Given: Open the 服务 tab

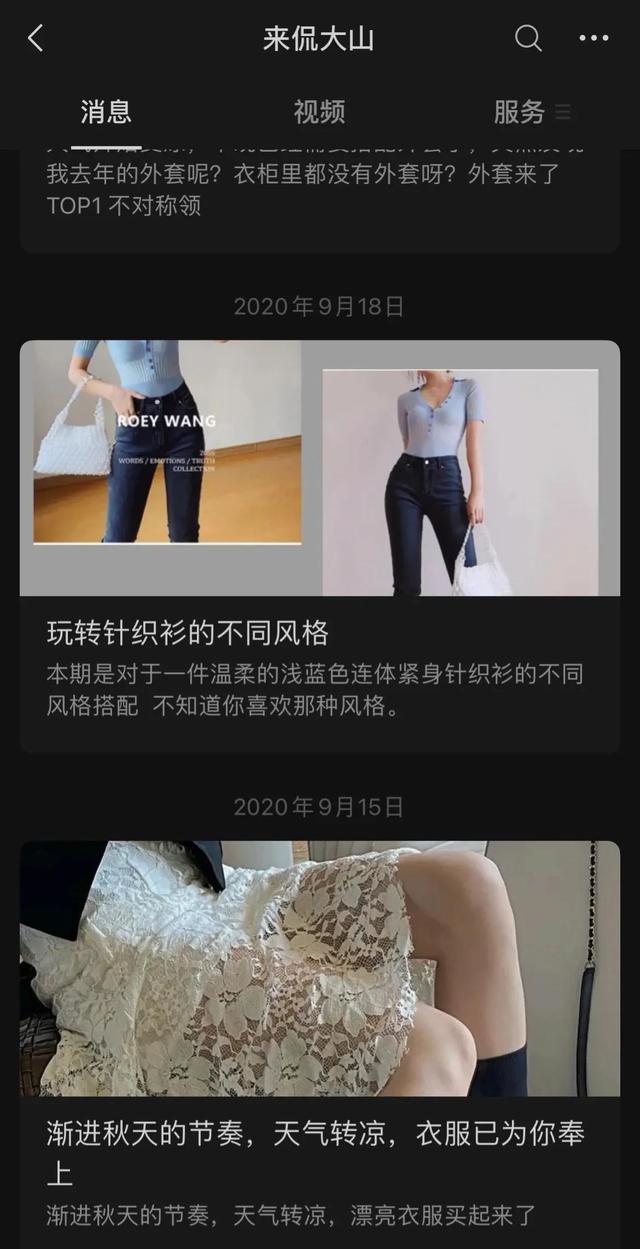Looking at the screenshot, I should point(520,112).
